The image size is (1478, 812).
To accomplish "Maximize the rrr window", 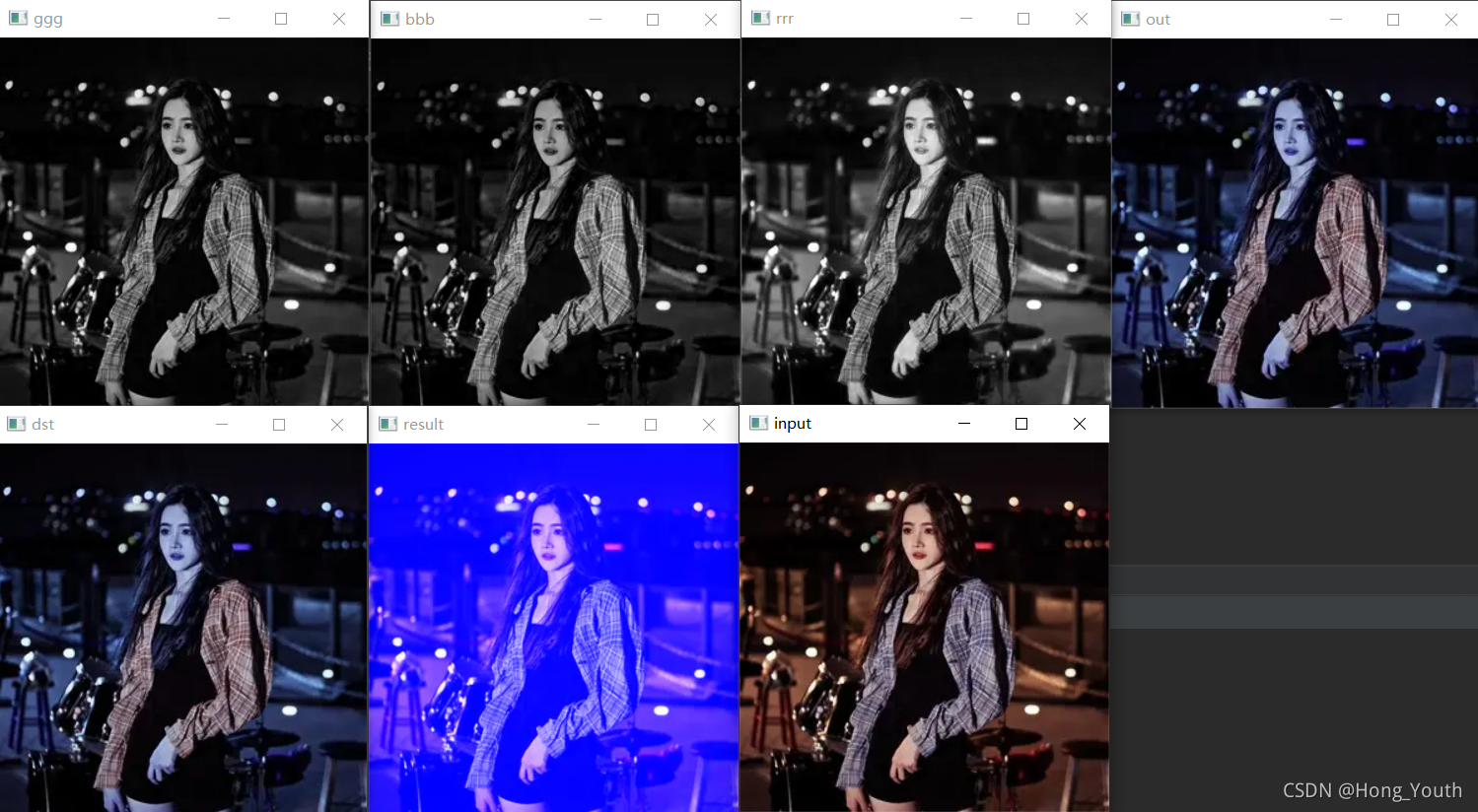I will pos(1023,19).
